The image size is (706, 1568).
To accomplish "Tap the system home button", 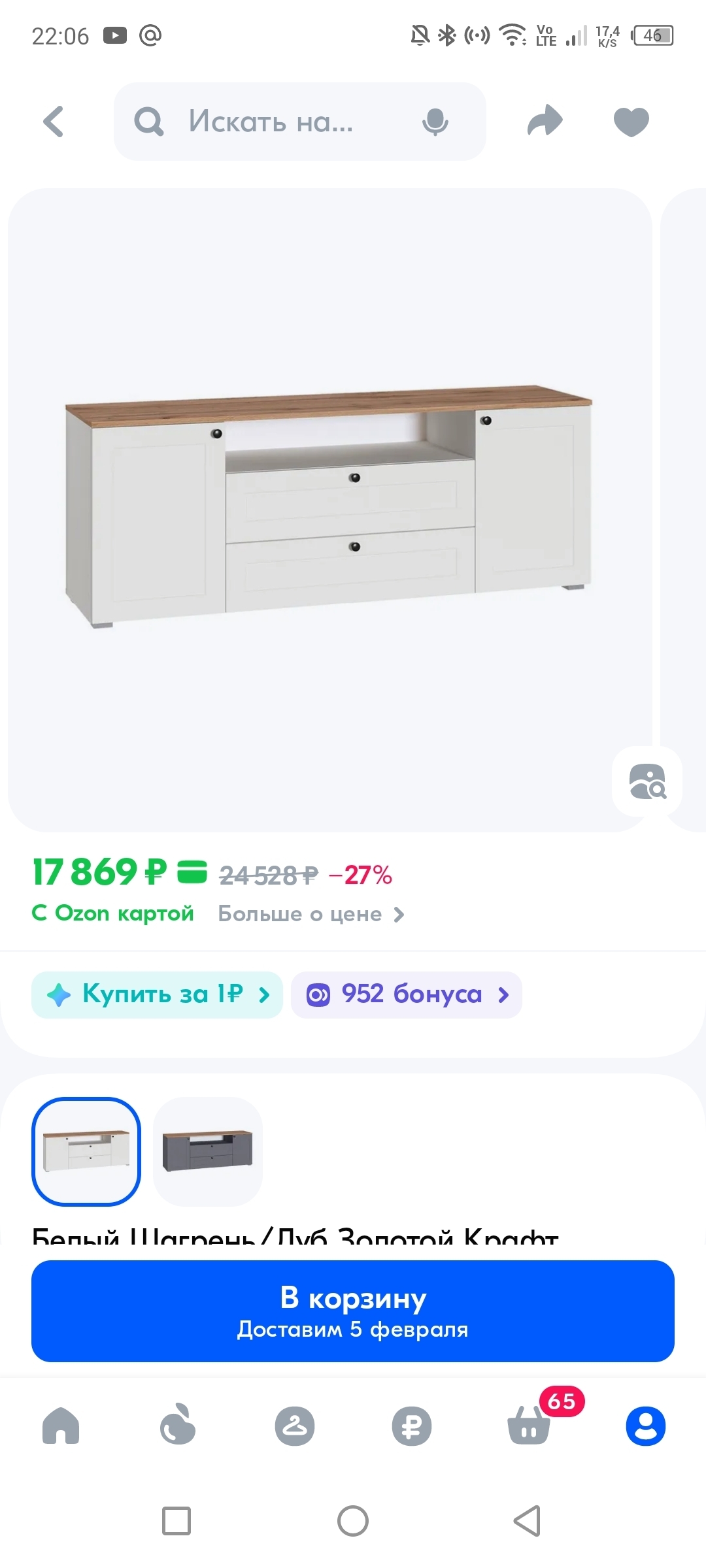I will (x=353, y=1521).
